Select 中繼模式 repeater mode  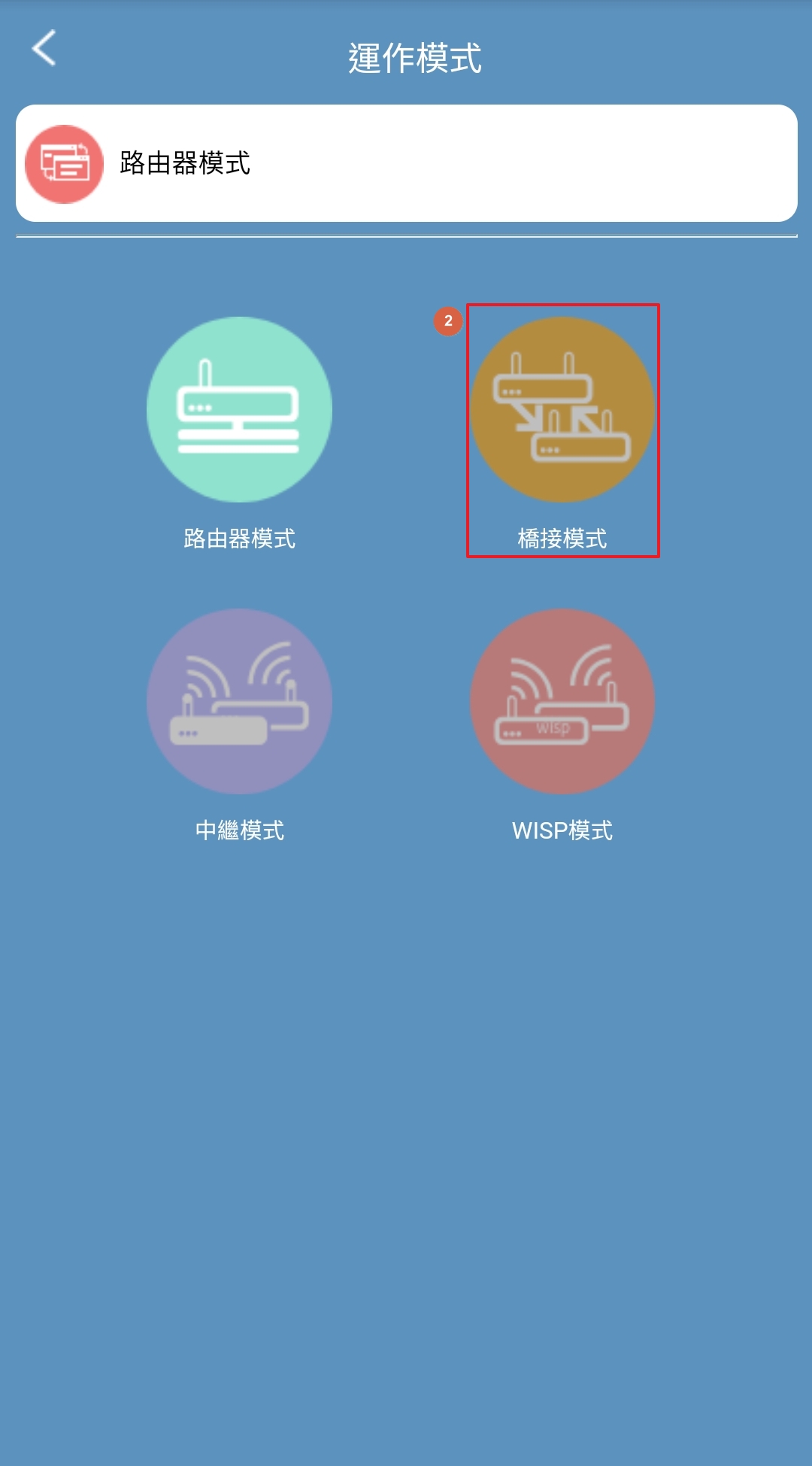click(239, 701)
